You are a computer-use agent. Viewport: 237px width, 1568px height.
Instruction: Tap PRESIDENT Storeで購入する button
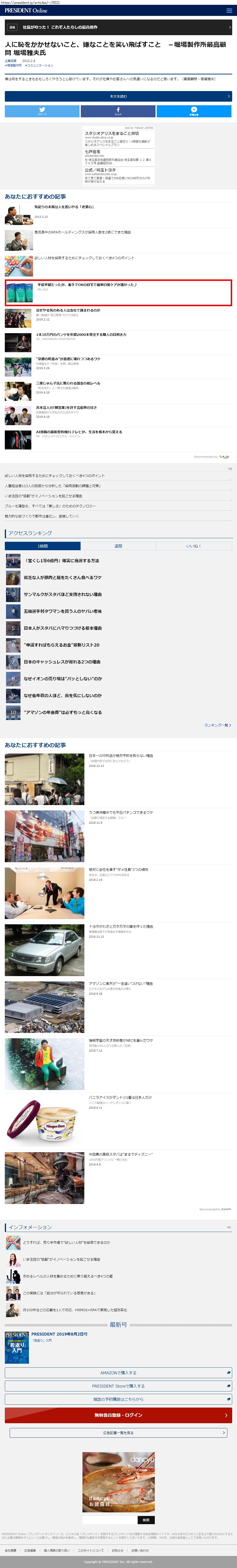point(118,1386)
